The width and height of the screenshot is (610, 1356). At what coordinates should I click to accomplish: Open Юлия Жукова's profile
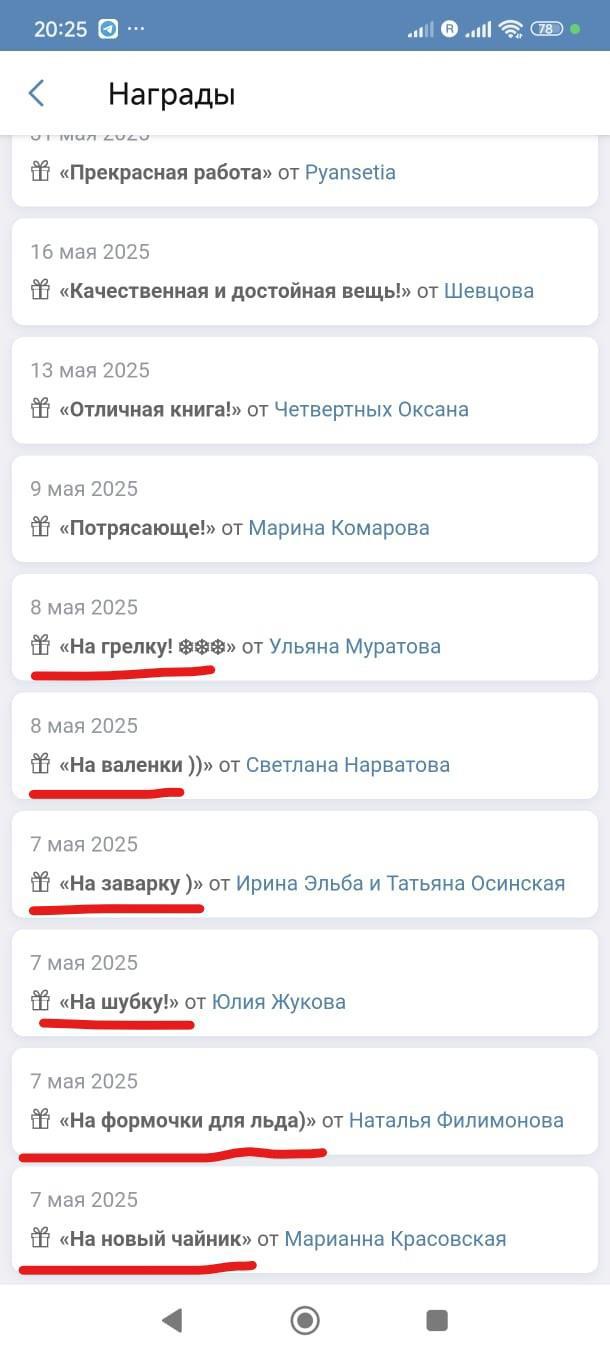(278, 1002)
